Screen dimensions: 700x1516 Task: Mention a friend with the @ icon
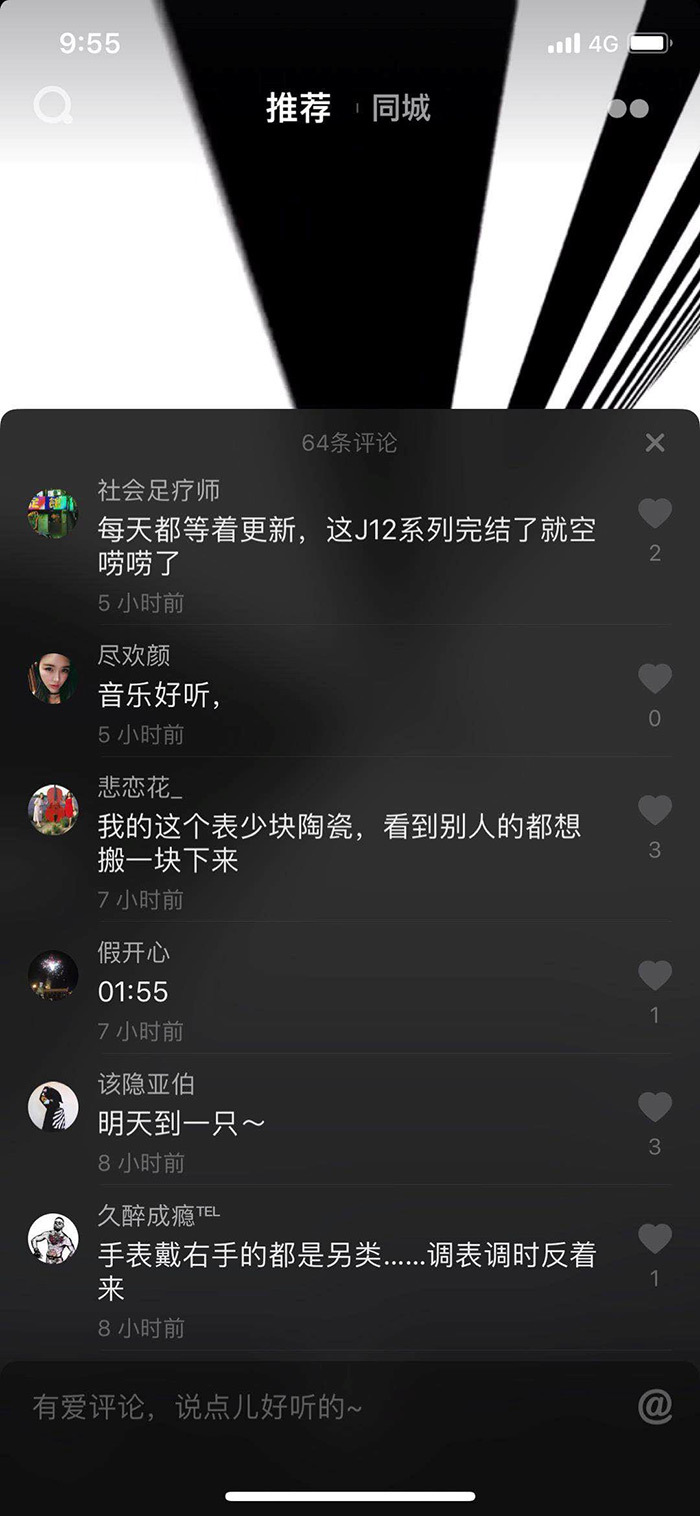point(655,1407)
